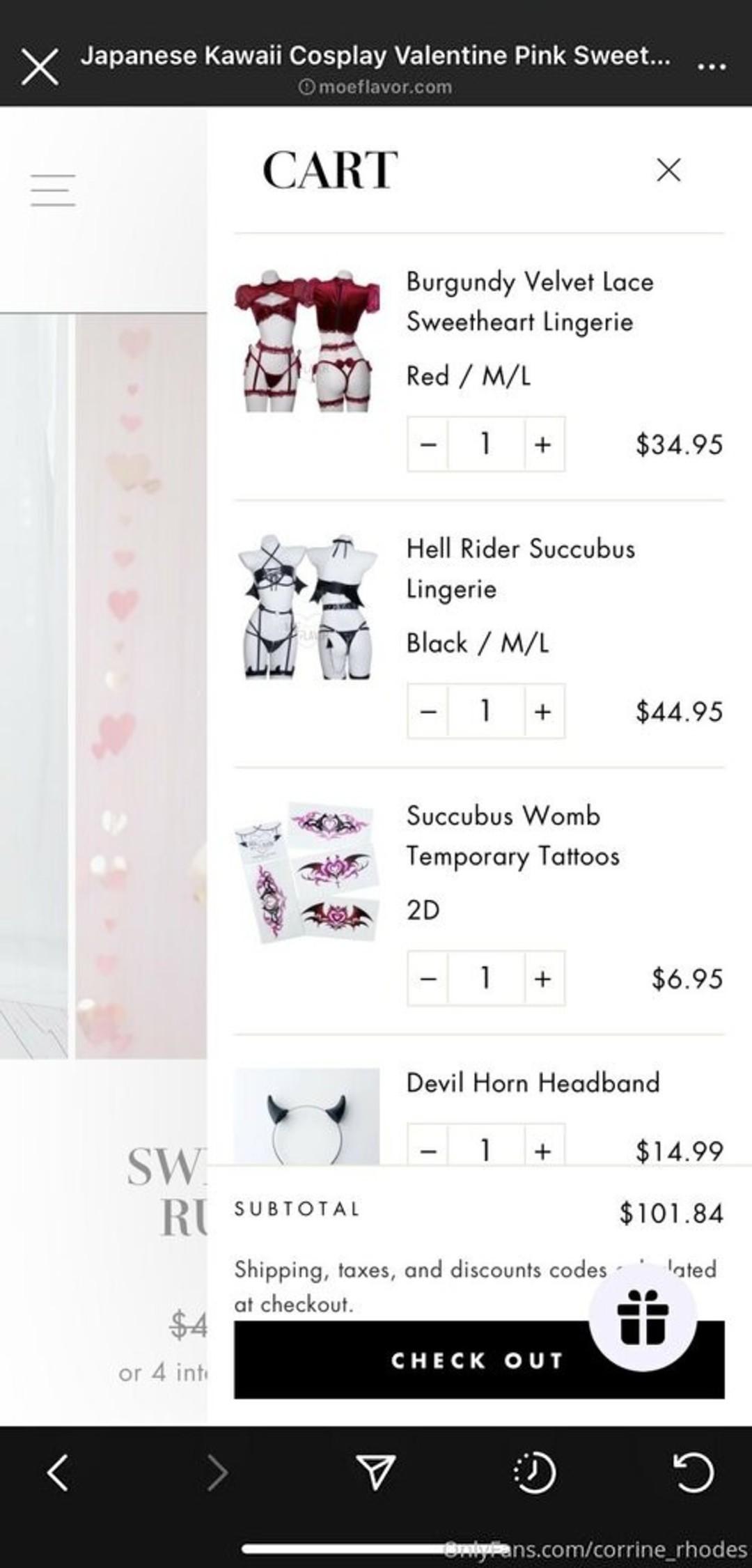The width and height of the screenshot is (752, 1568).
Task: Increase quantity of Hell Rider Succubus Lingerie
Action: 543,711
